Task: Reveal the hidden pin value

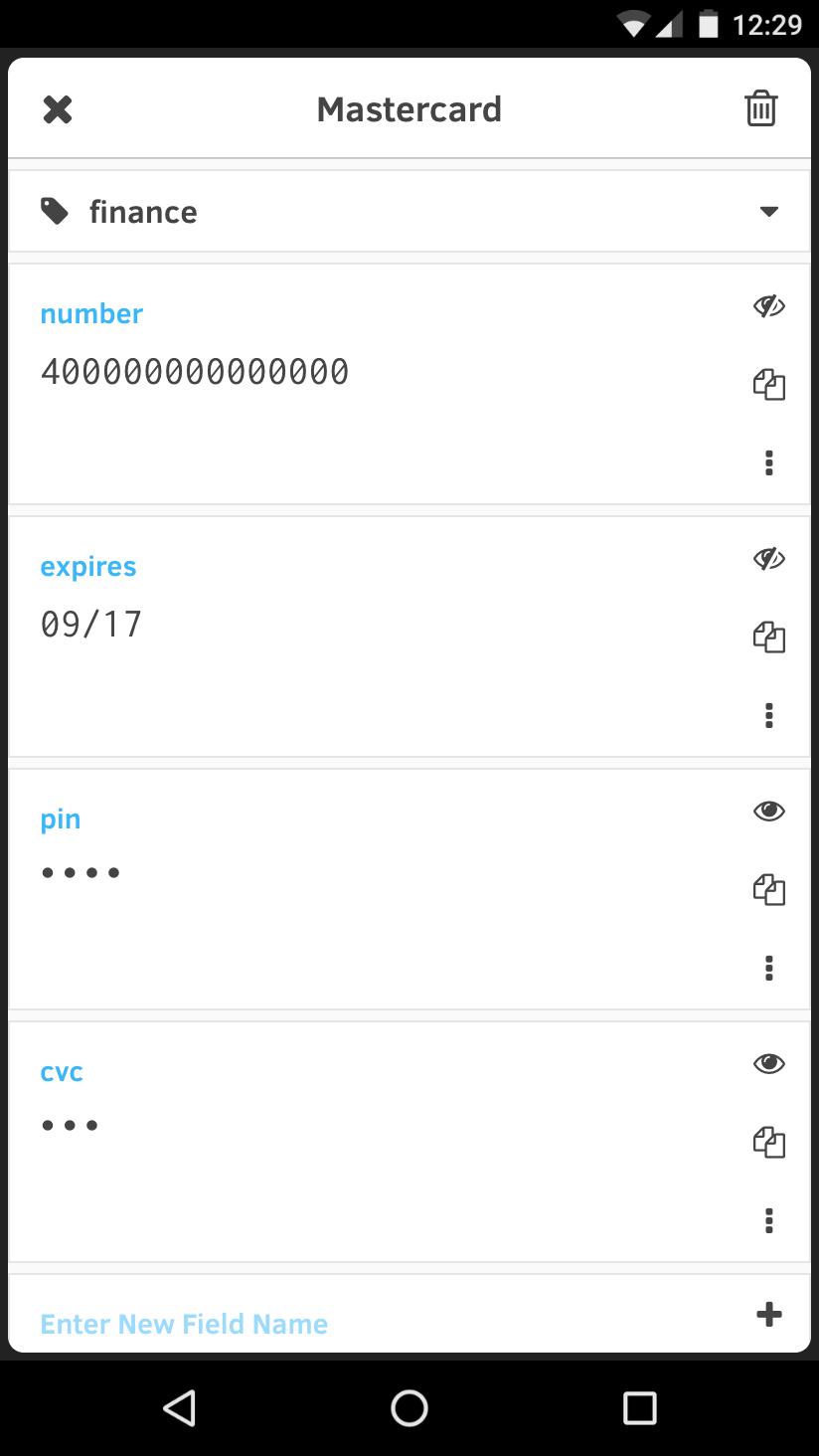Action: (x=768, y=812)
